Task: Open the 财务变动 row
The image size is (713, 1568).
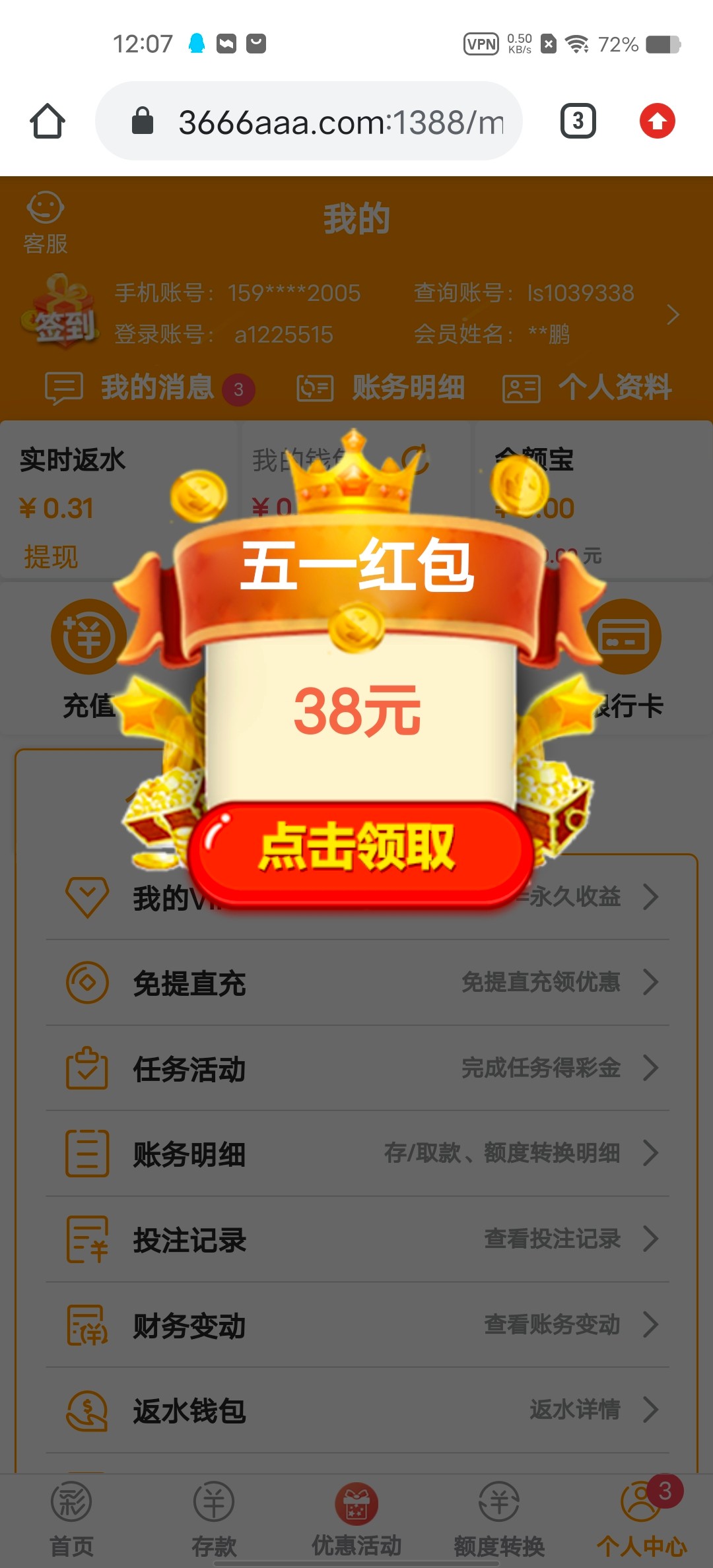Action: coord(356,1325)
